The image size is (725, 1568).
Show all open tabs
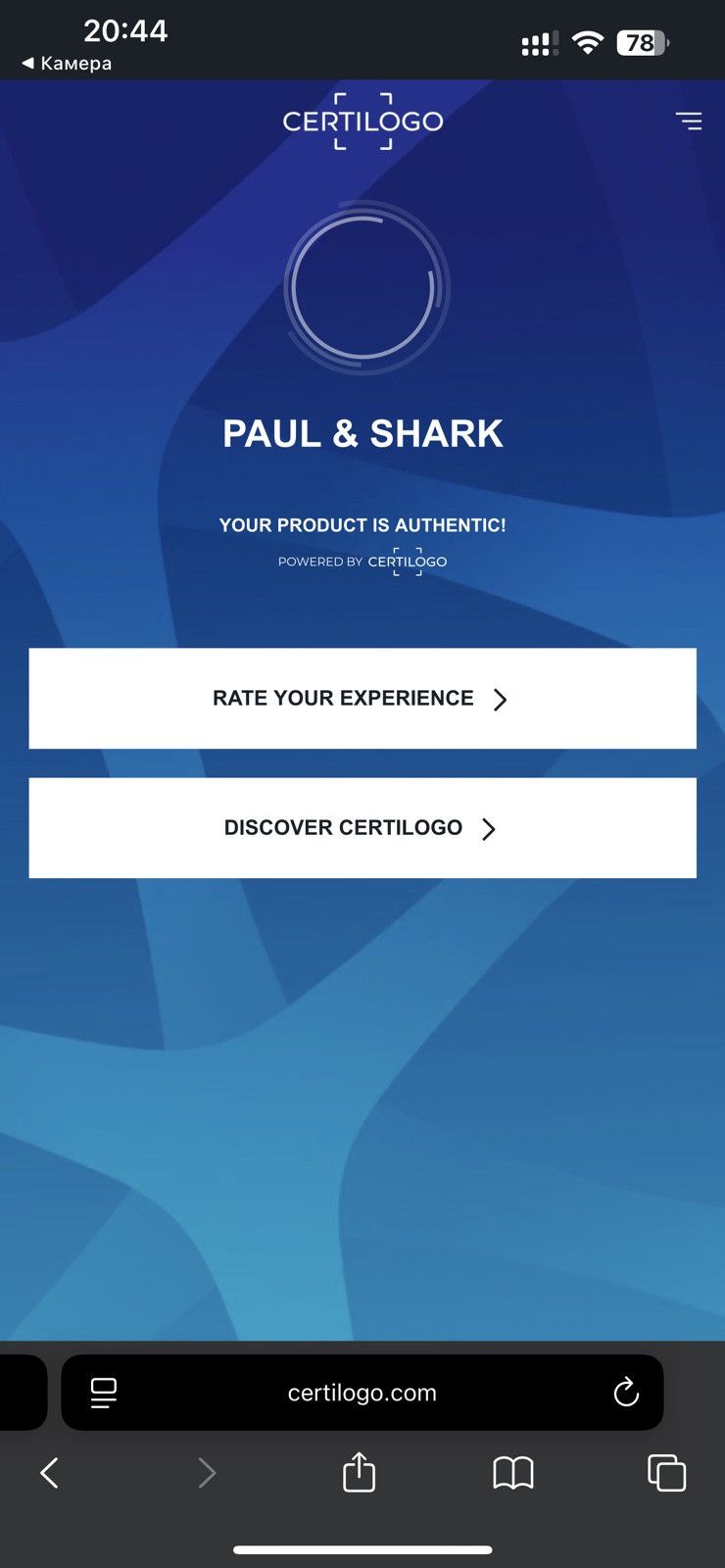point(666,1472)
